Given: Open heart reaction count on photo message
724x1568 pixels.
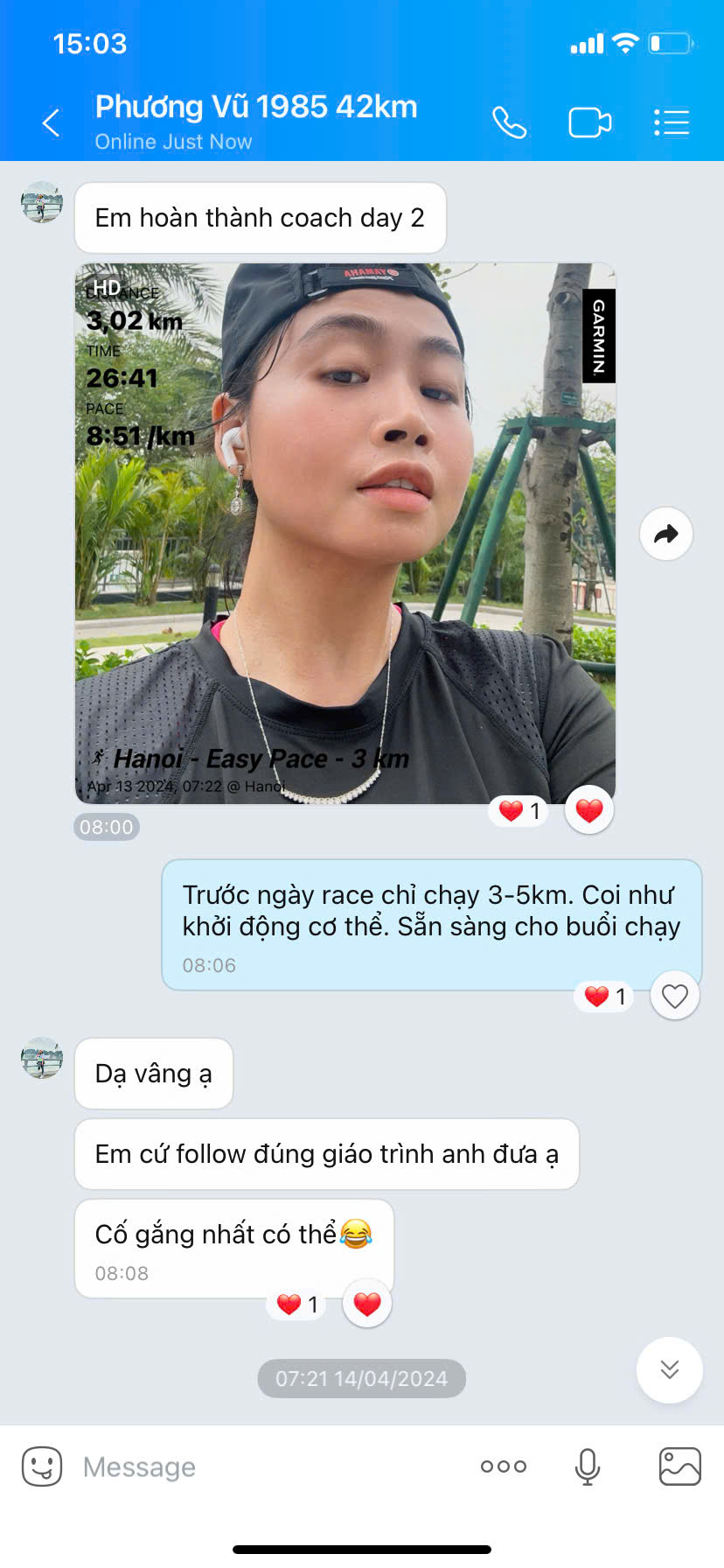Looking at the screenshot, I should [x=518, y=811].
